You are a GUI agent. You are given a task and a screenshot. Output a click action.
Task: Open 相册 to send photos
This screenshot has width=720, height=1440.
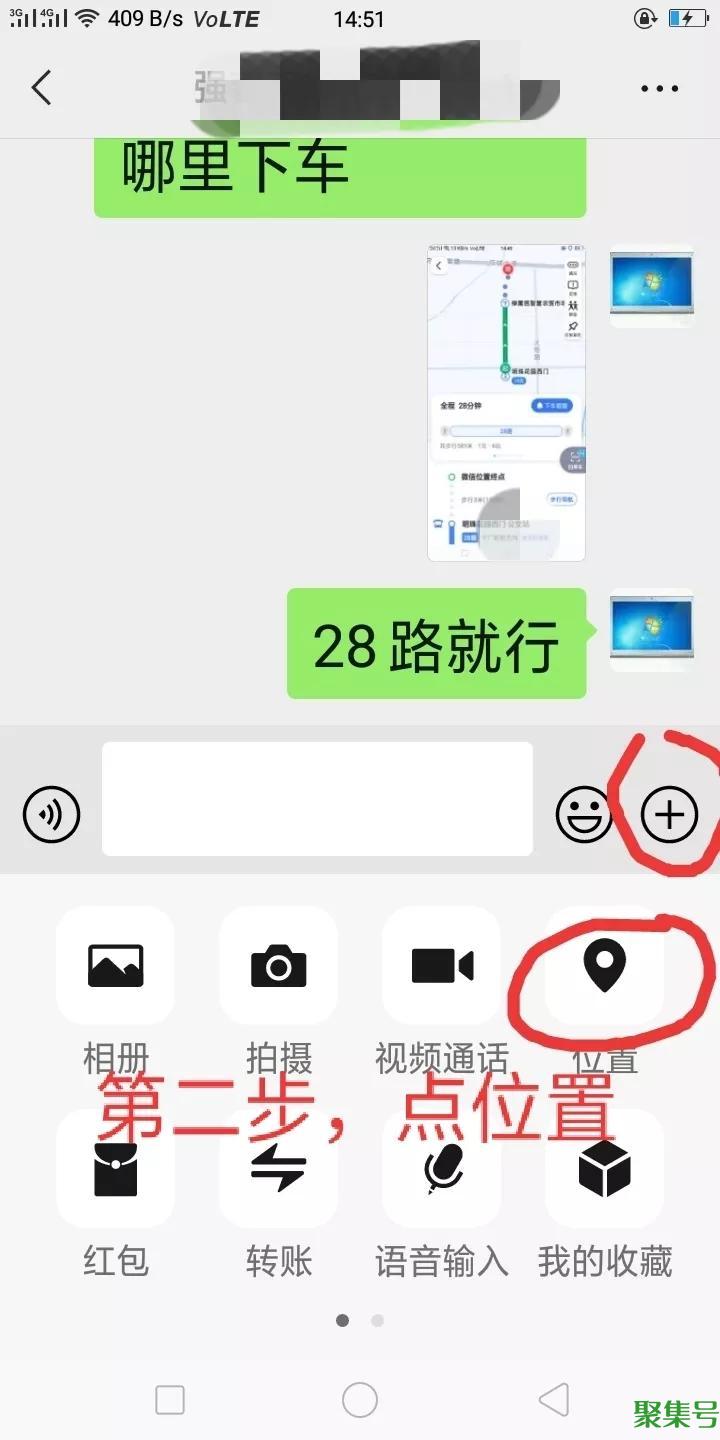click(x=115, y=966)
